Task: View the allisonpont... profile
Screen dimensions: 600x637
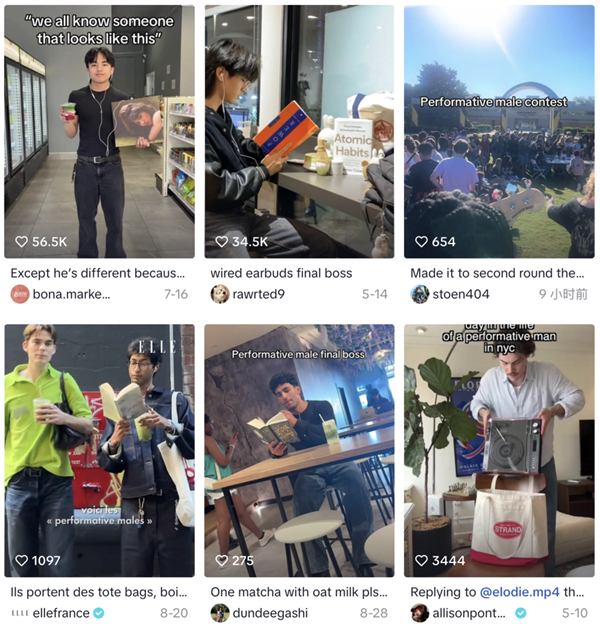Action: [x=470, y=613]
